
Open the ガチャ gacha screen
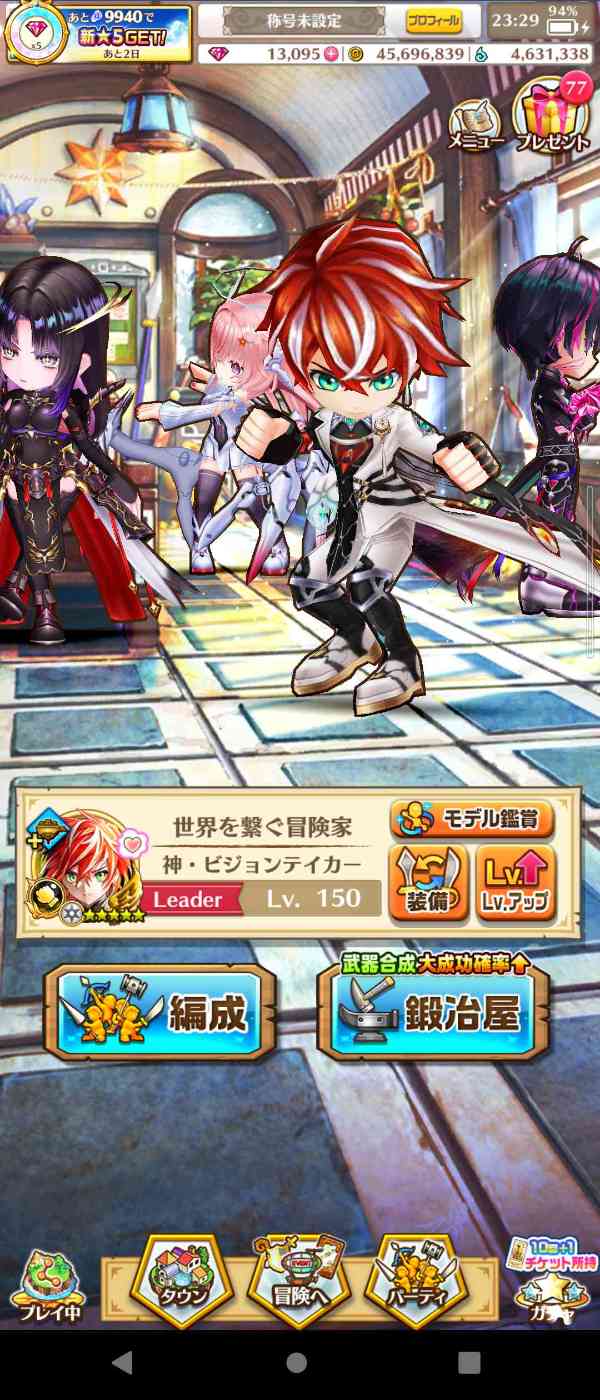pos(552,1290)
